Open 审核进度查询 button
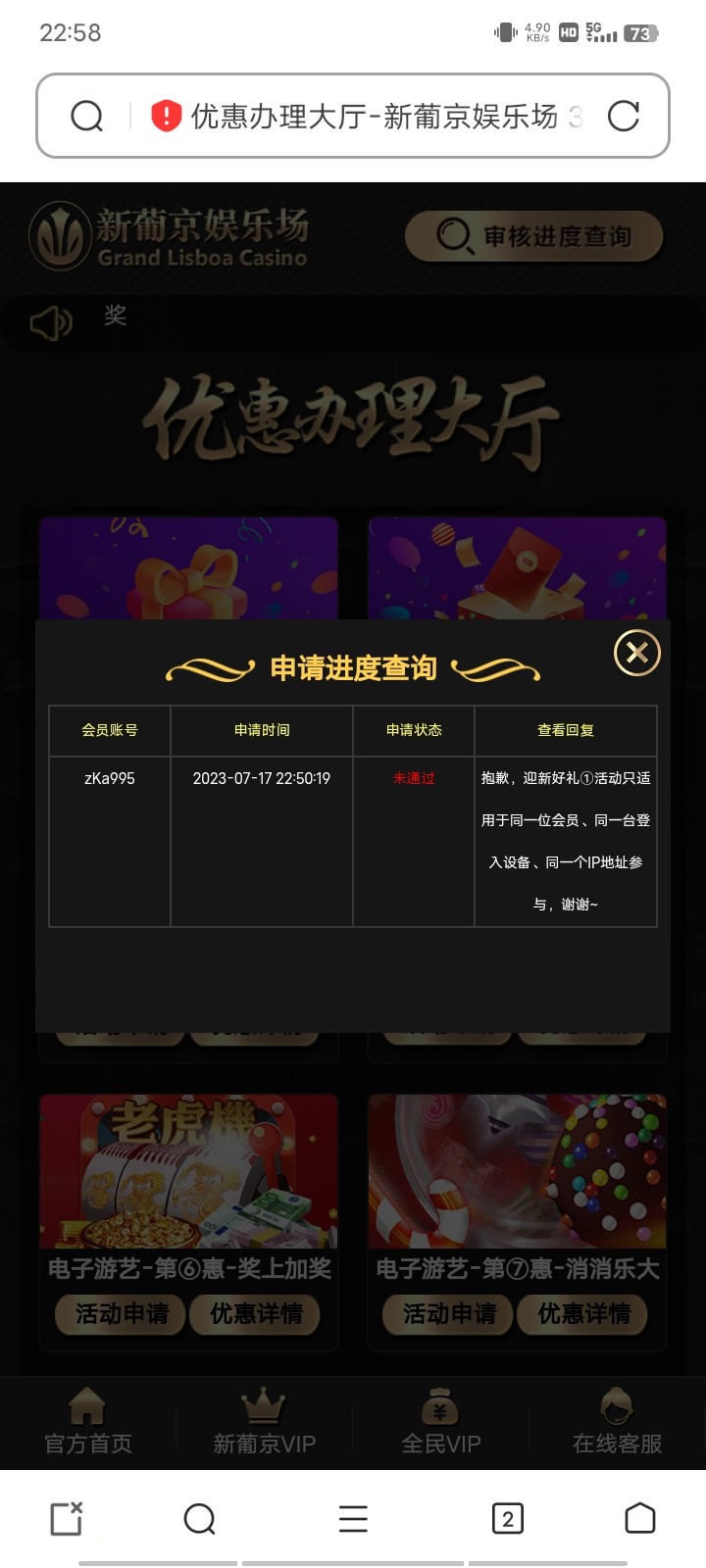Viewport: 706px width, 1568px height. point(534,236)
